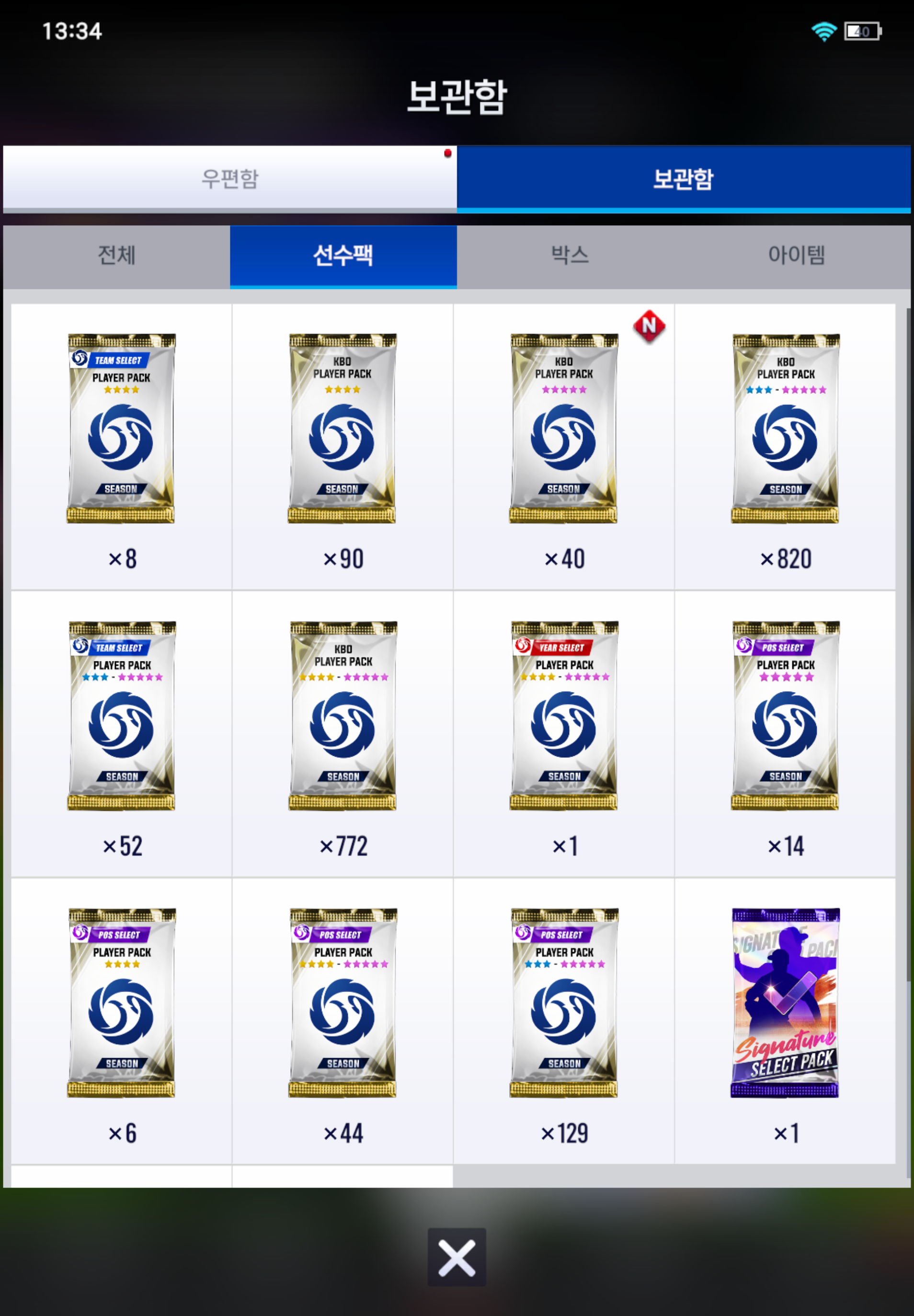View the 선수팩 player pack tab
The width and height of the screenshot is (914, 1316).
click(343, 255)
